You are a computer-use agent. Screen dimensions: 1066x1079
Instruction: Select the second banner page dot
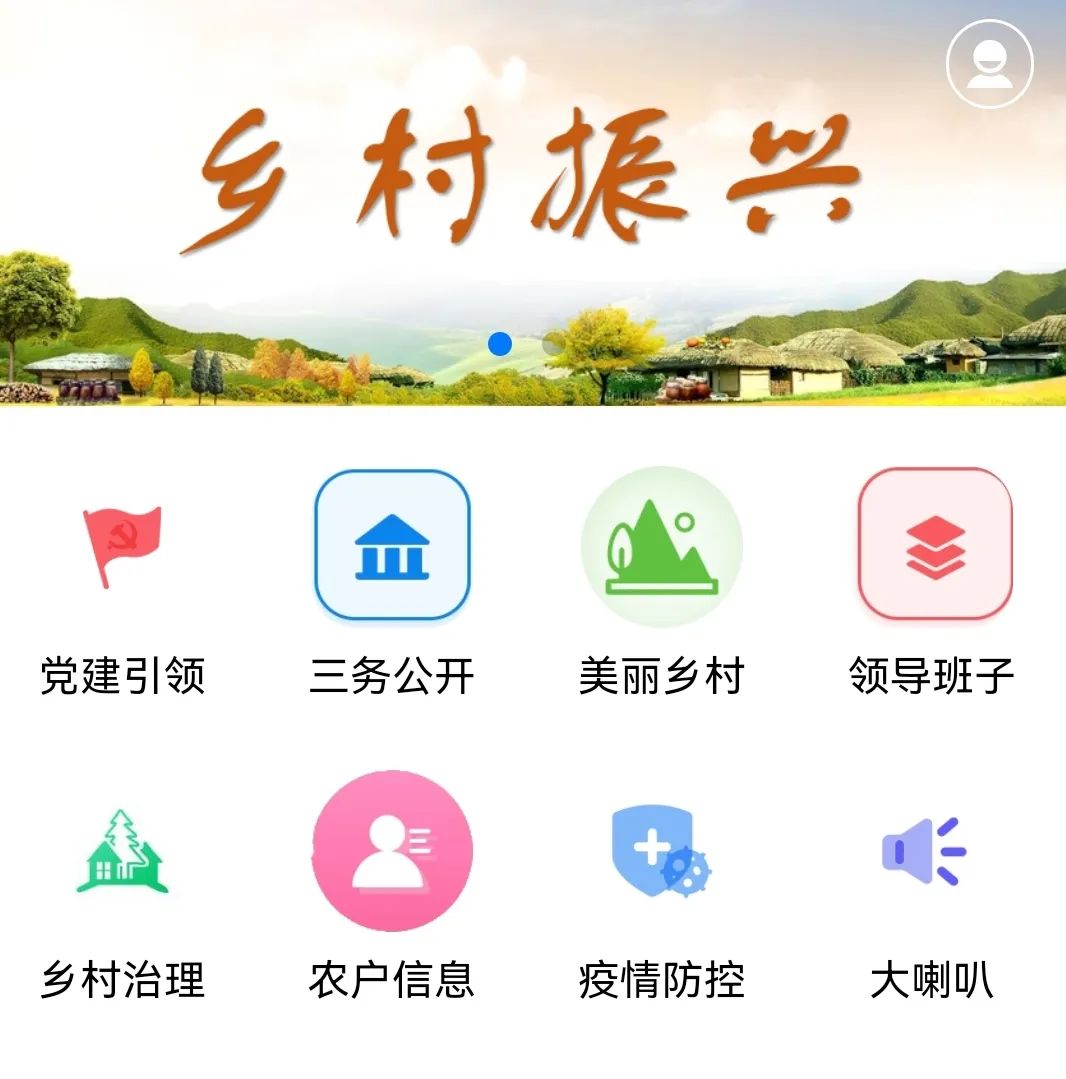(553, 344)
